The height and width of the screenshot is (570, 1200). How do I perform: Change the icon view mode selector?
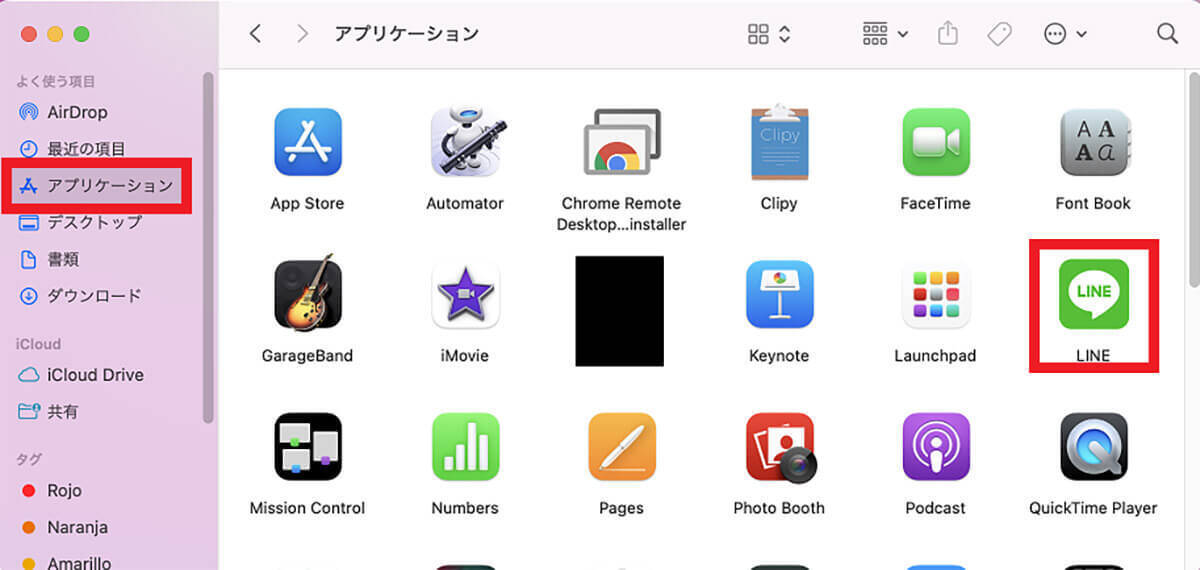point(768,34)
